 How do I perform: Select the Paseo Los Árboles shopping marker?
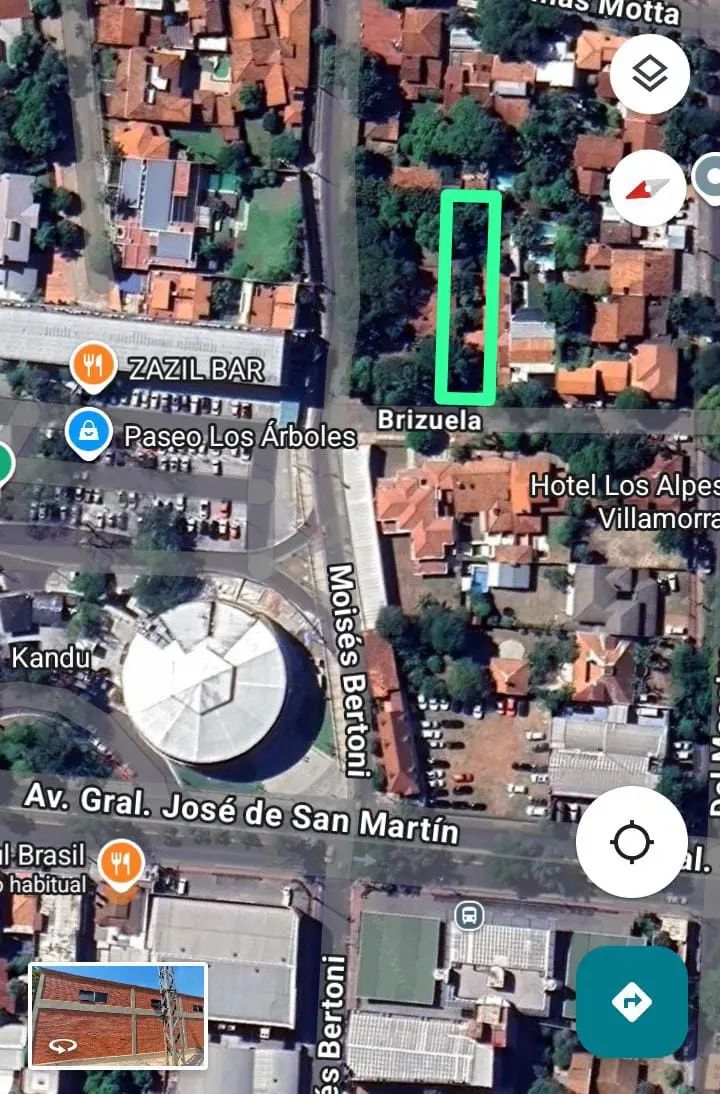(89, 435)
